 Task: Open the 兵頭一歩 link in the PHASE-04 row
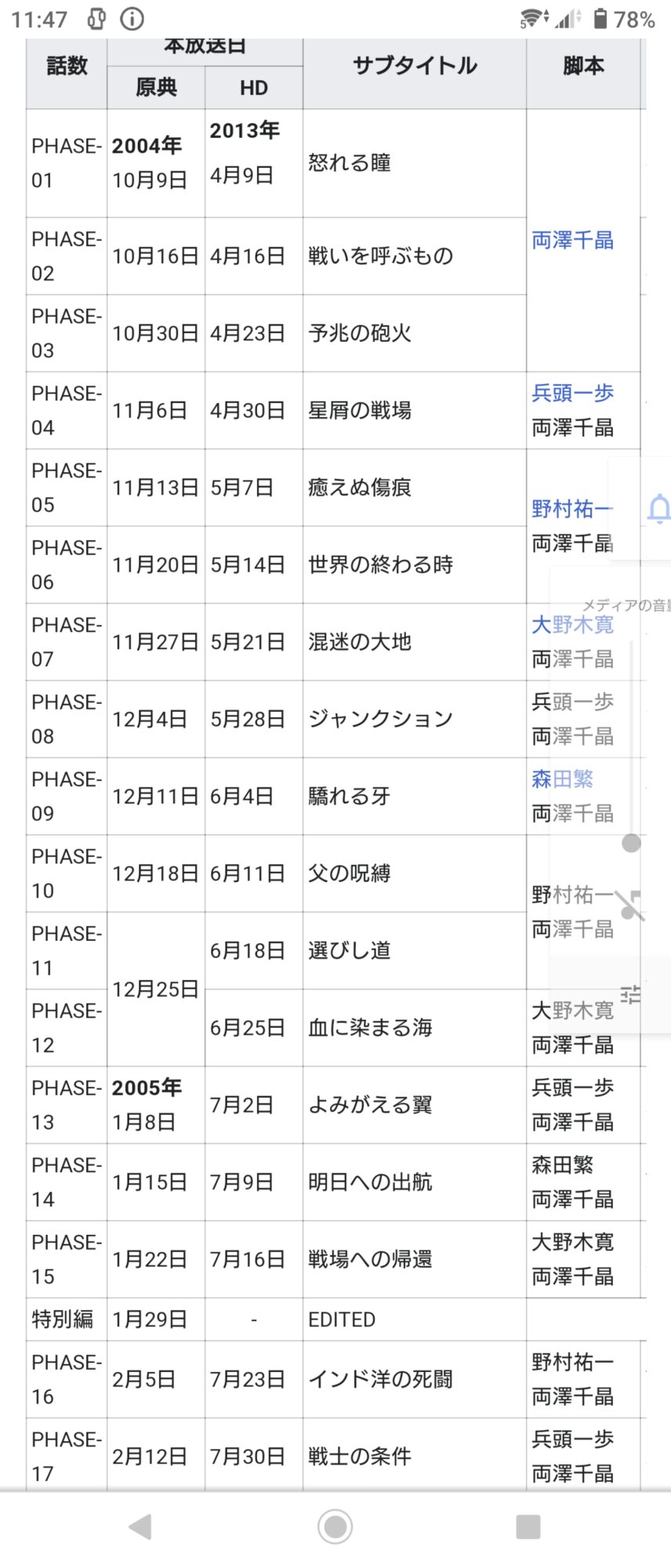coord(572,394)
